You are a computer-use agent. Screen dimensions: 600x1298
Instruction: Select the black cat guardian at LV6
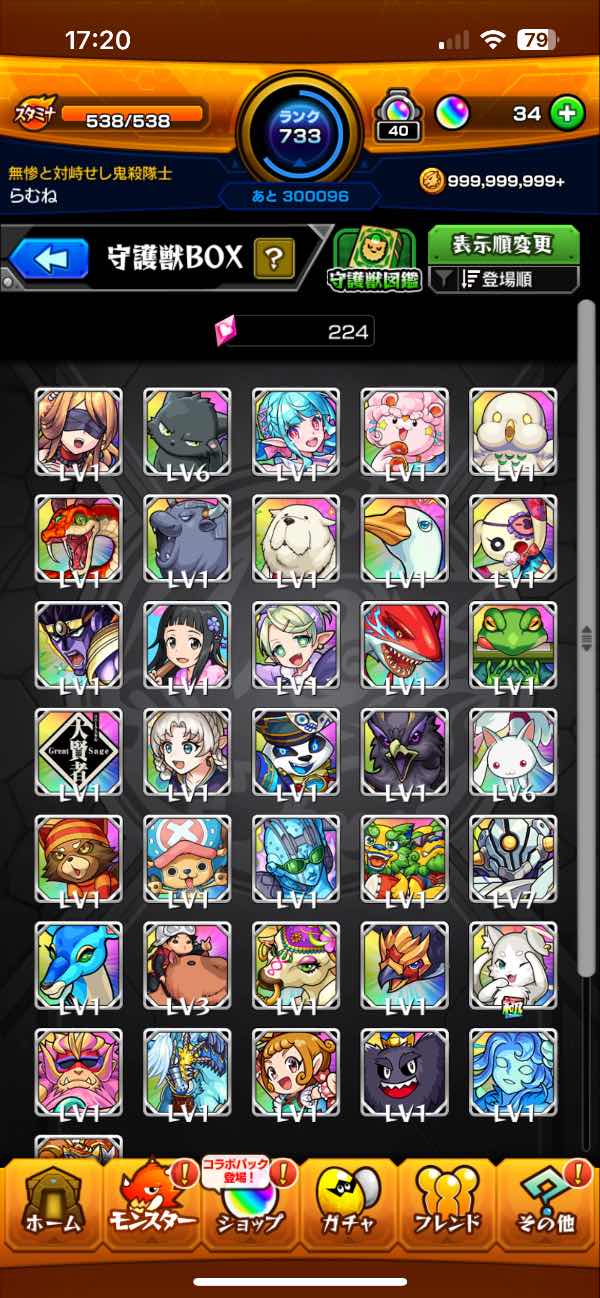187,432
